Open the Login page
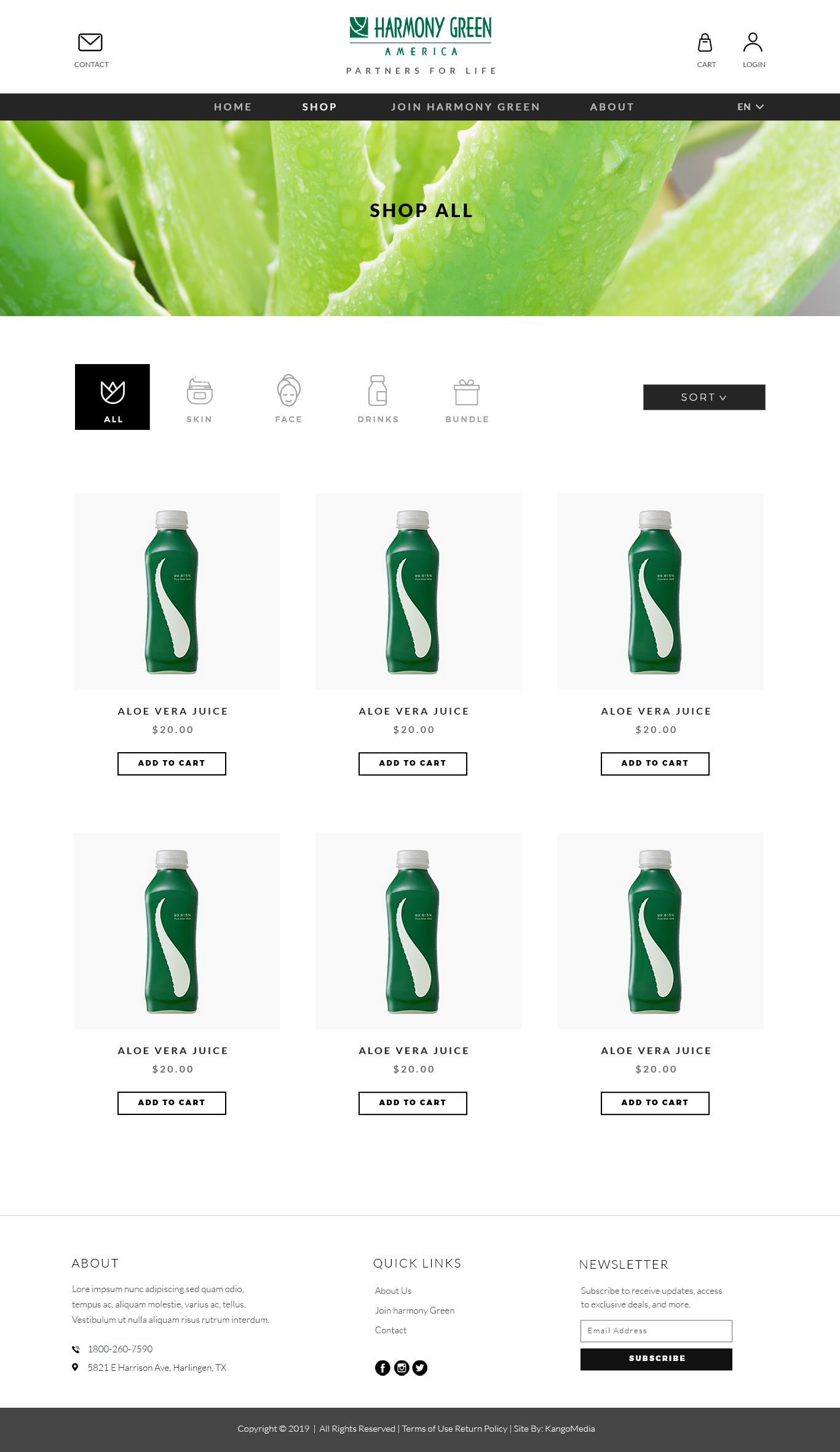 click(753, 44)
